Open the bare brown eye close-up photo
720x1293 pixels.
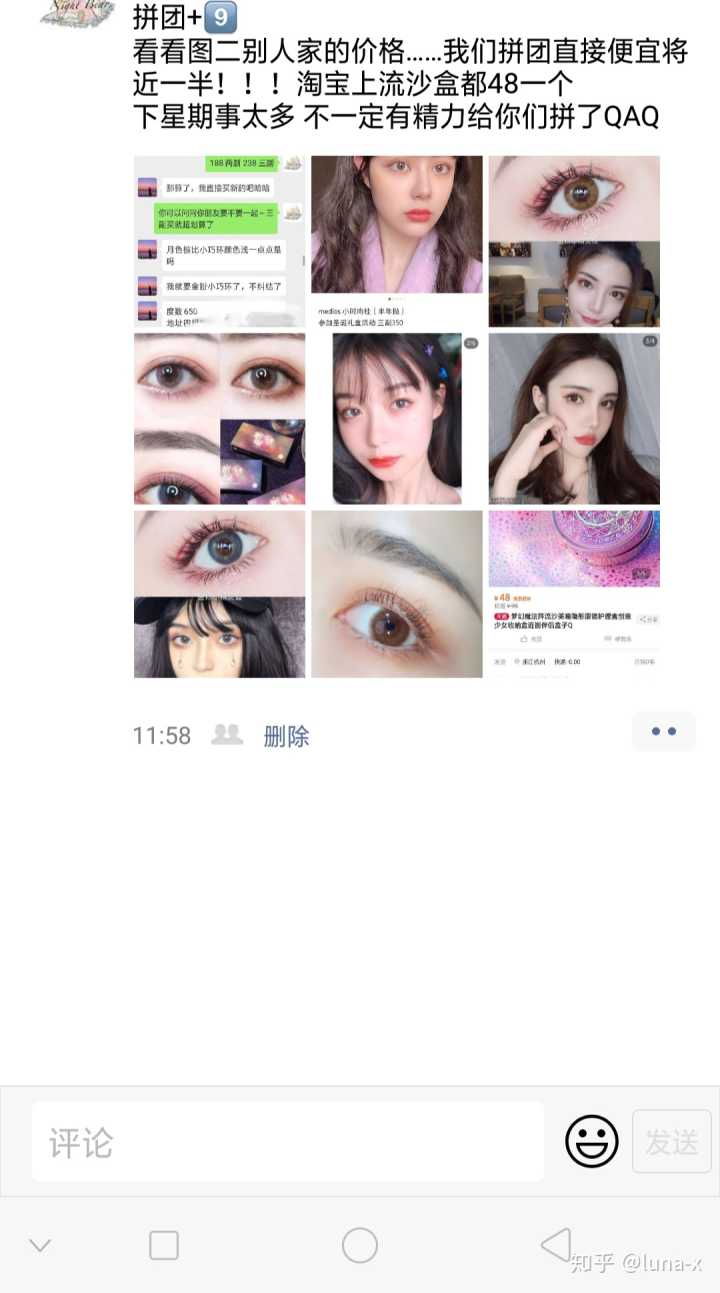[396, 594]
